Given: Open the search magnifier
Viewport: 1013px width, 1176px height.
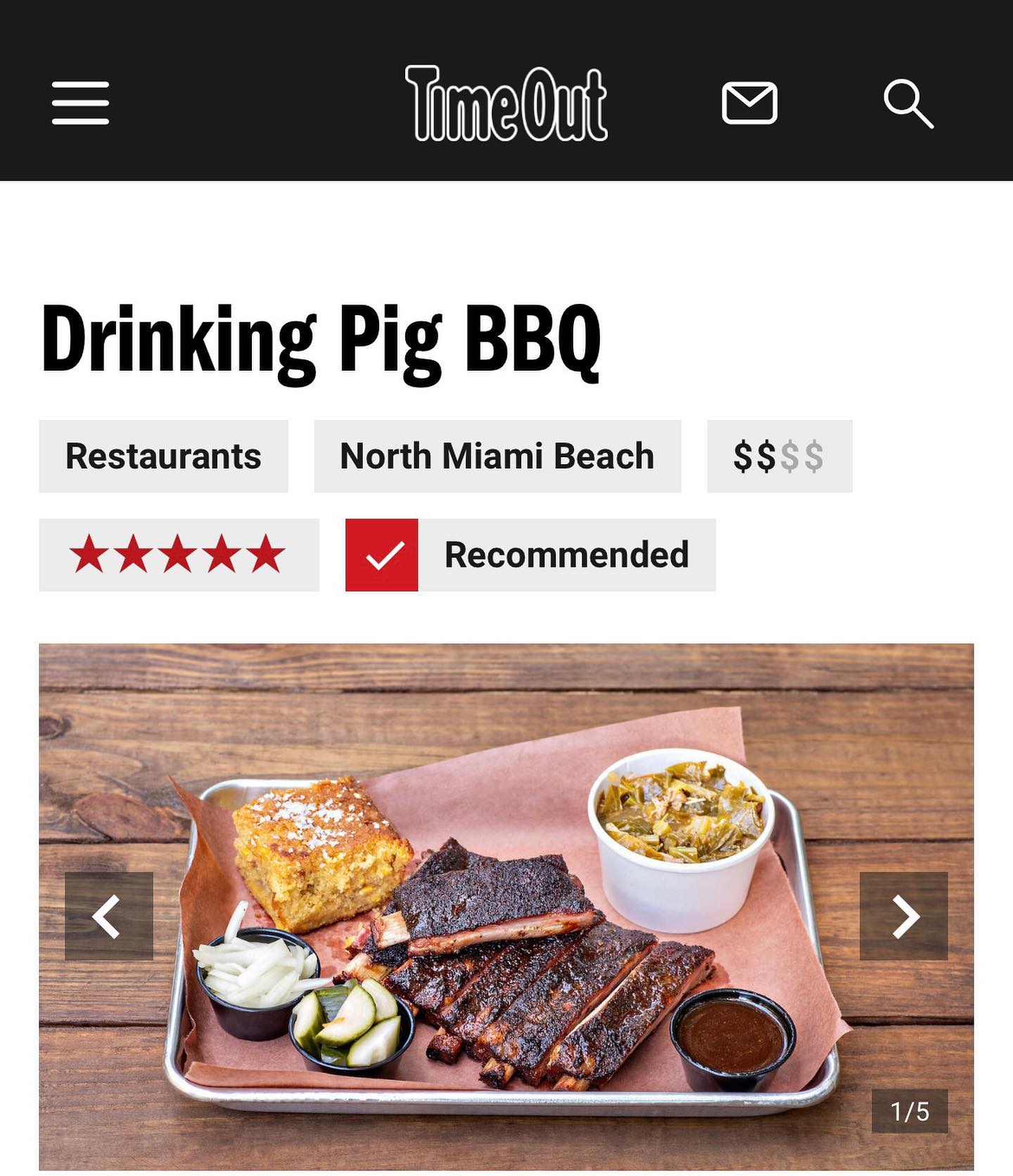Looking at the screenshot, I should [x=908, y=103].
